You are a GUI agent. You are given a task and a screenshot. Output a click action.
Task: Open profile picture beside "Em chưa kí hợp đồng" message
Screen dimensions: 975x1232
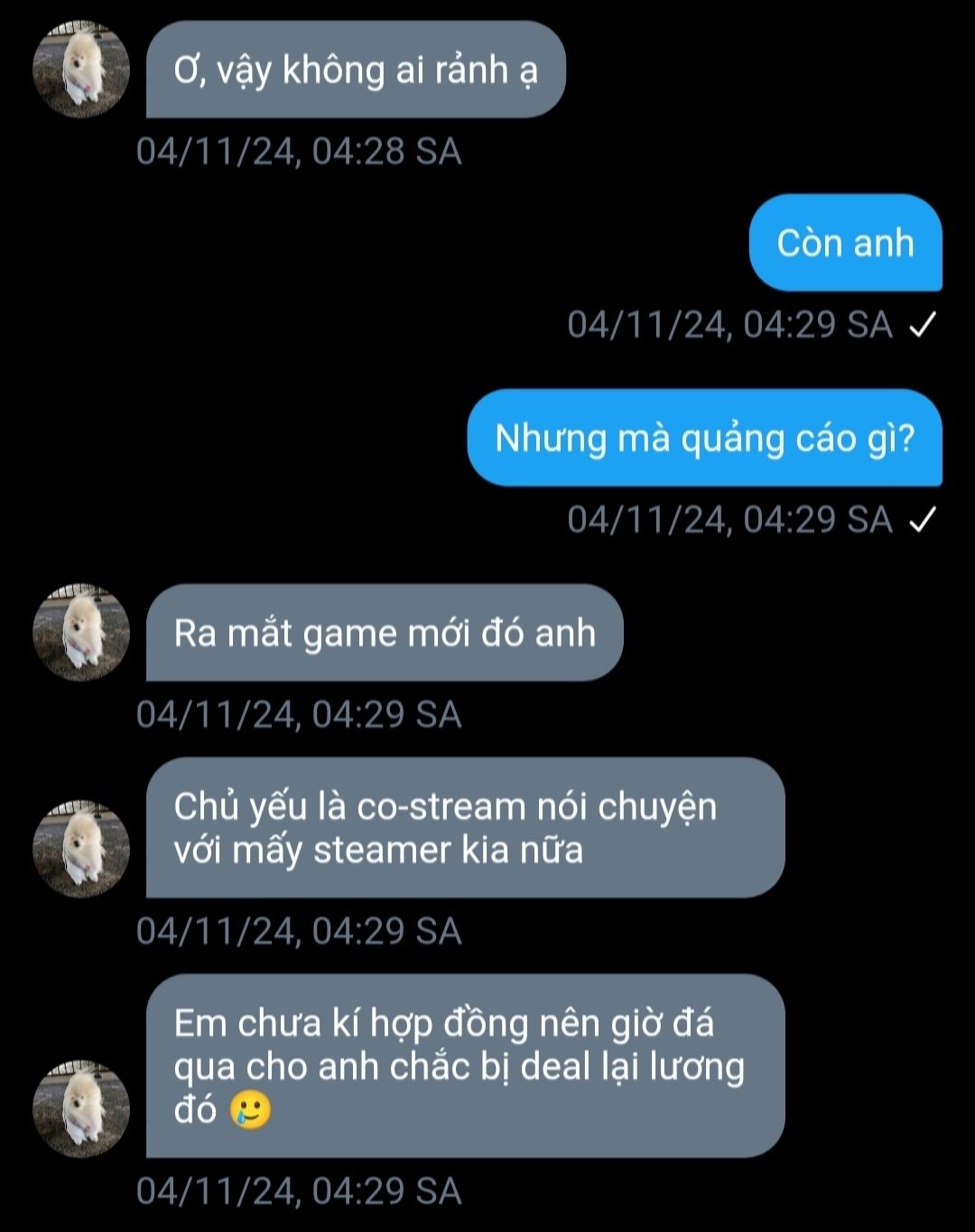(81, 1108)
